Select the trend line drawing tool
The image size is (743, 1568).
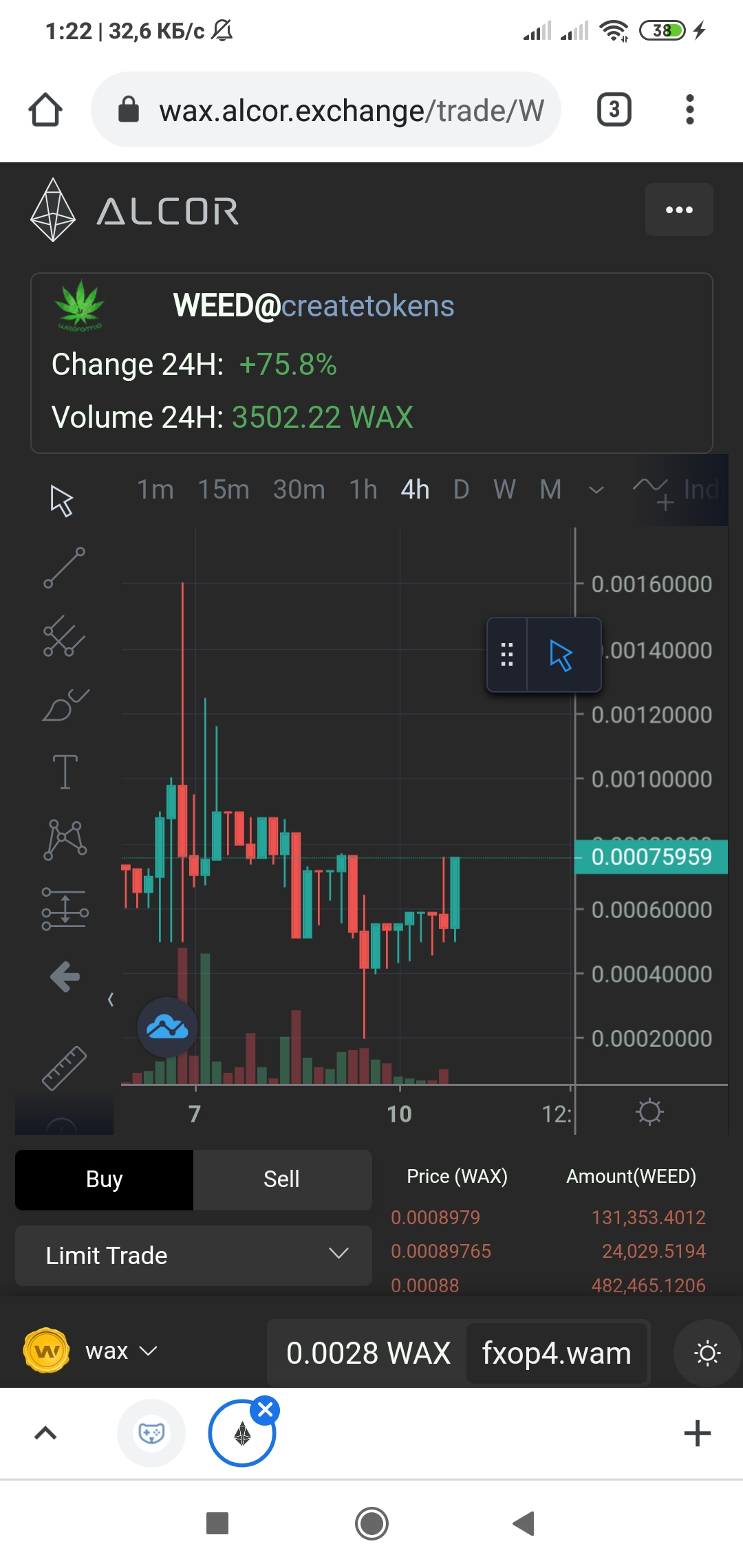coord(65,568)
